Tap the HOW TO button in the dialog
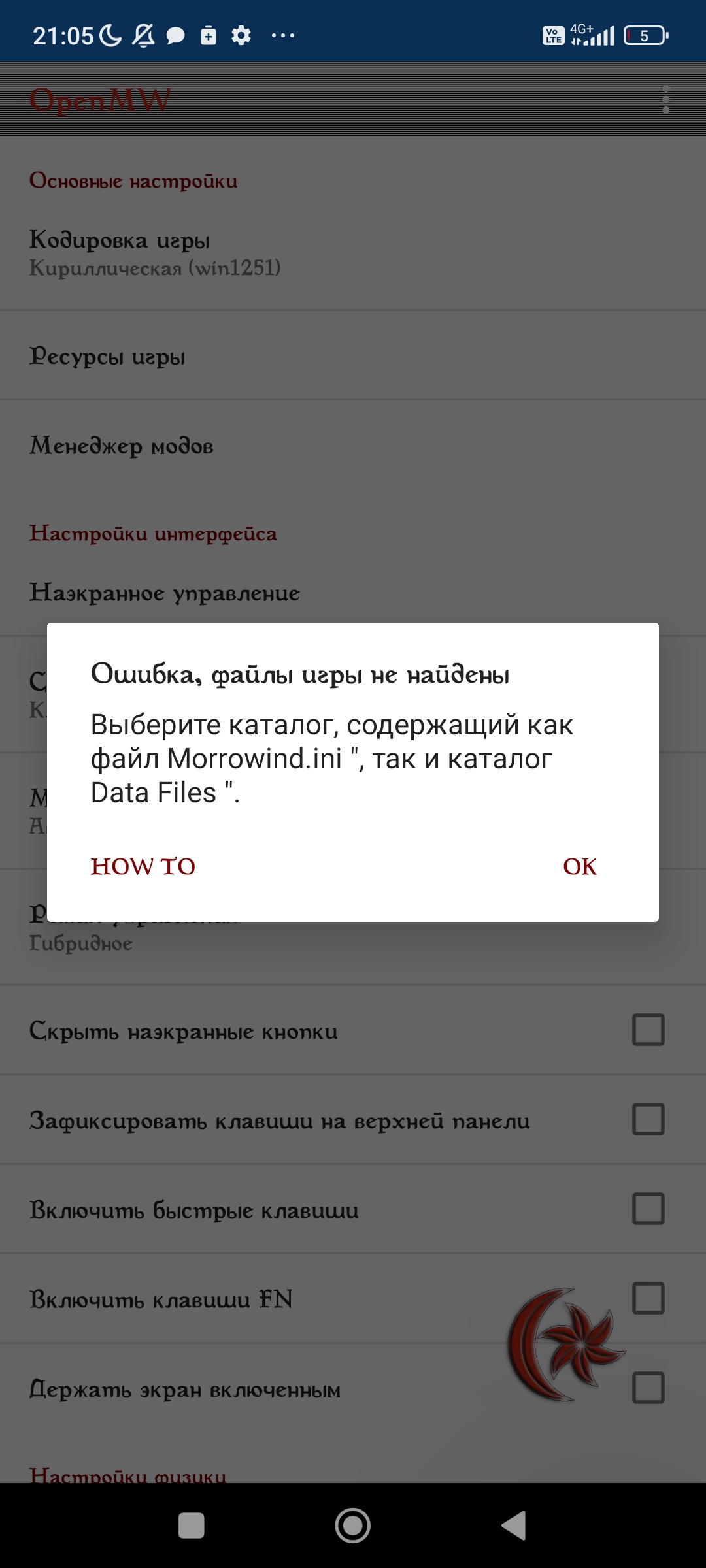This screenshot has width=706, height=1568. (x=143, y=866)
